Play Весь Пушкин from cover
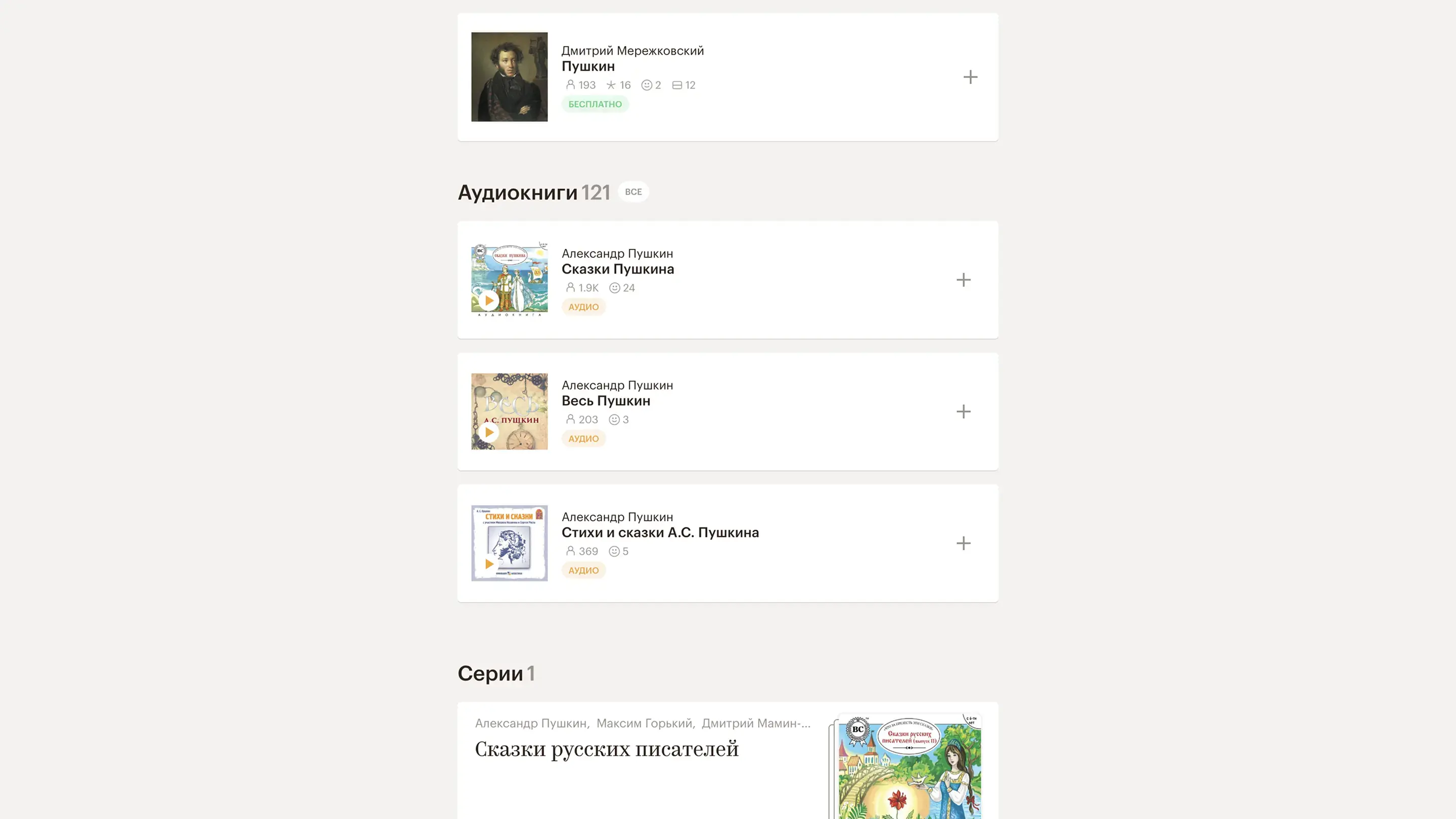Screen dimensions: 1456x819 (489, 432)
